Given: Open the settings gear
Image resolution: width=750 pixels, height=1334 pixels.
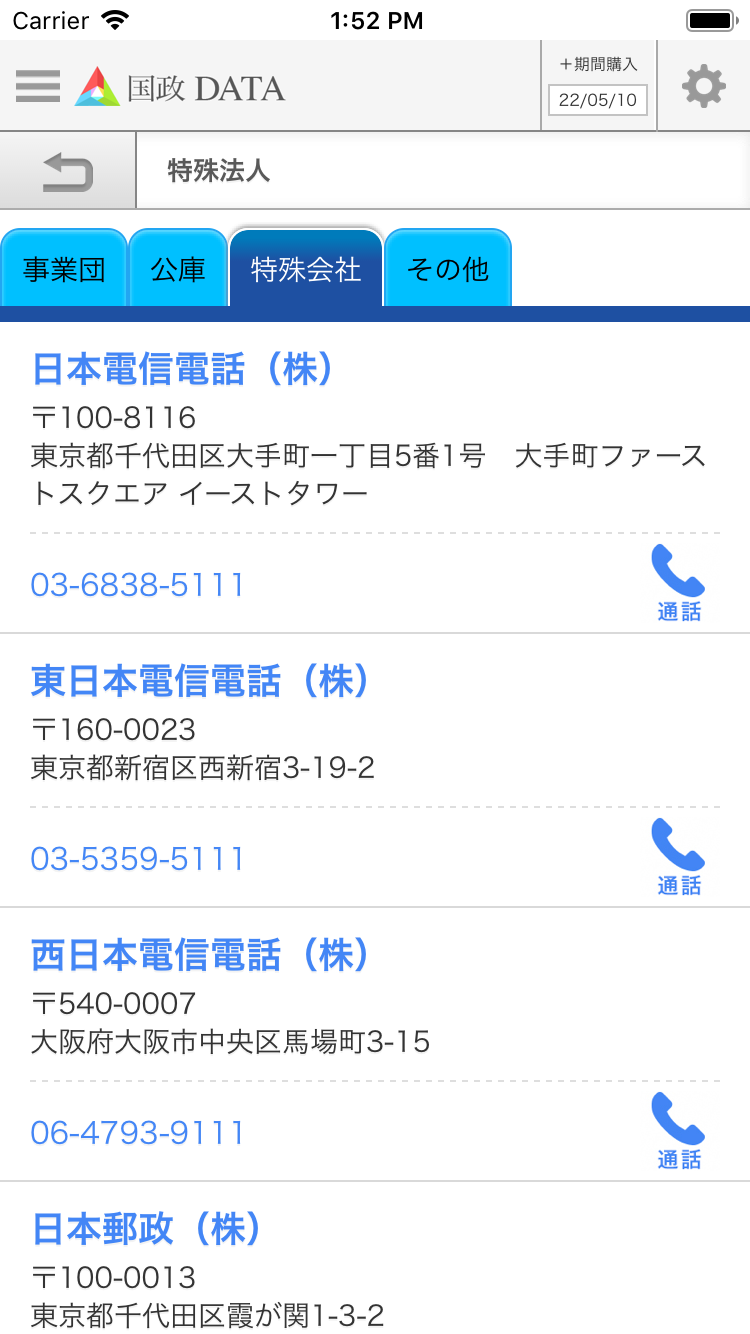Looking at the screenshot, I should tap(703, 86).
